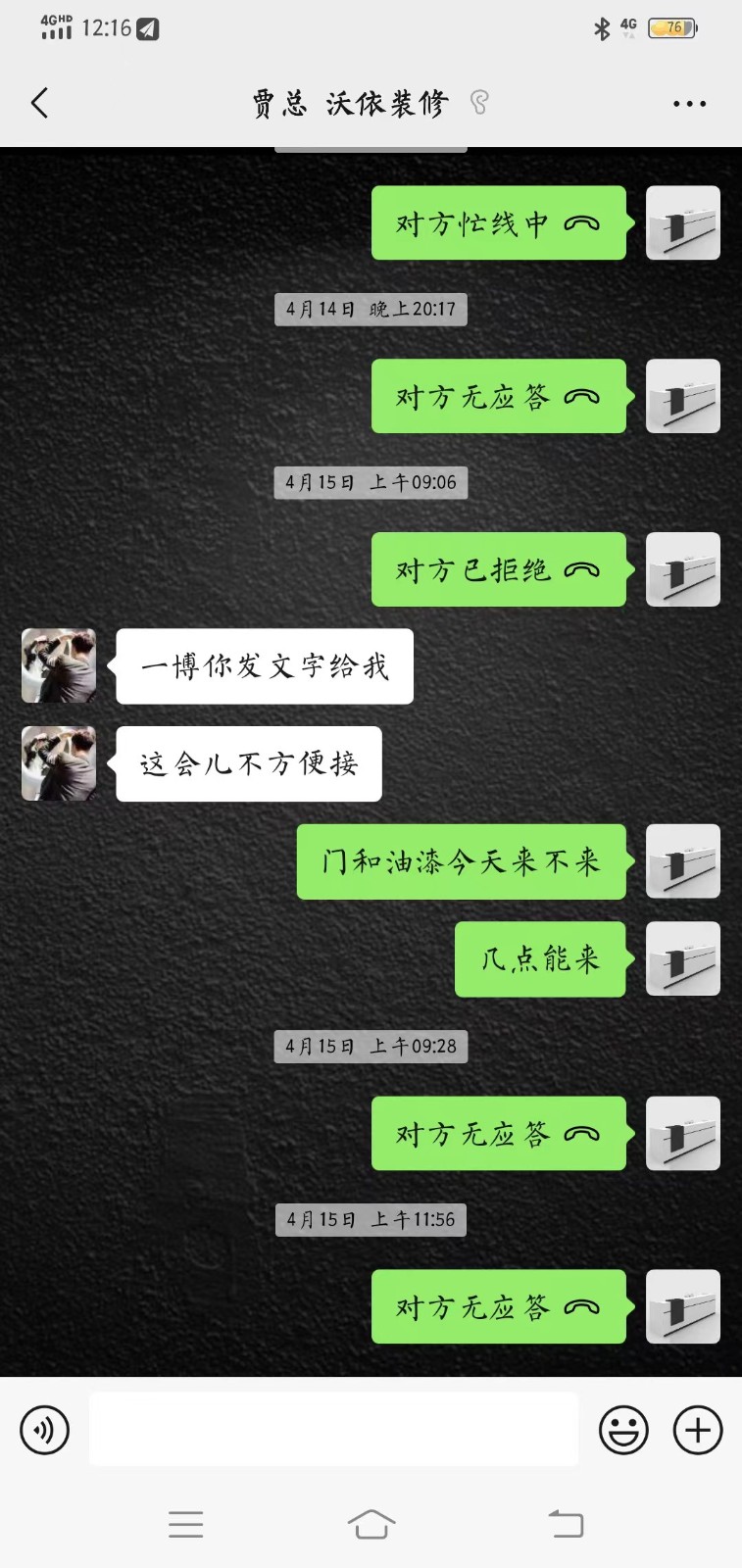Open the system recent apps menu

click(x=185, y=1524)
